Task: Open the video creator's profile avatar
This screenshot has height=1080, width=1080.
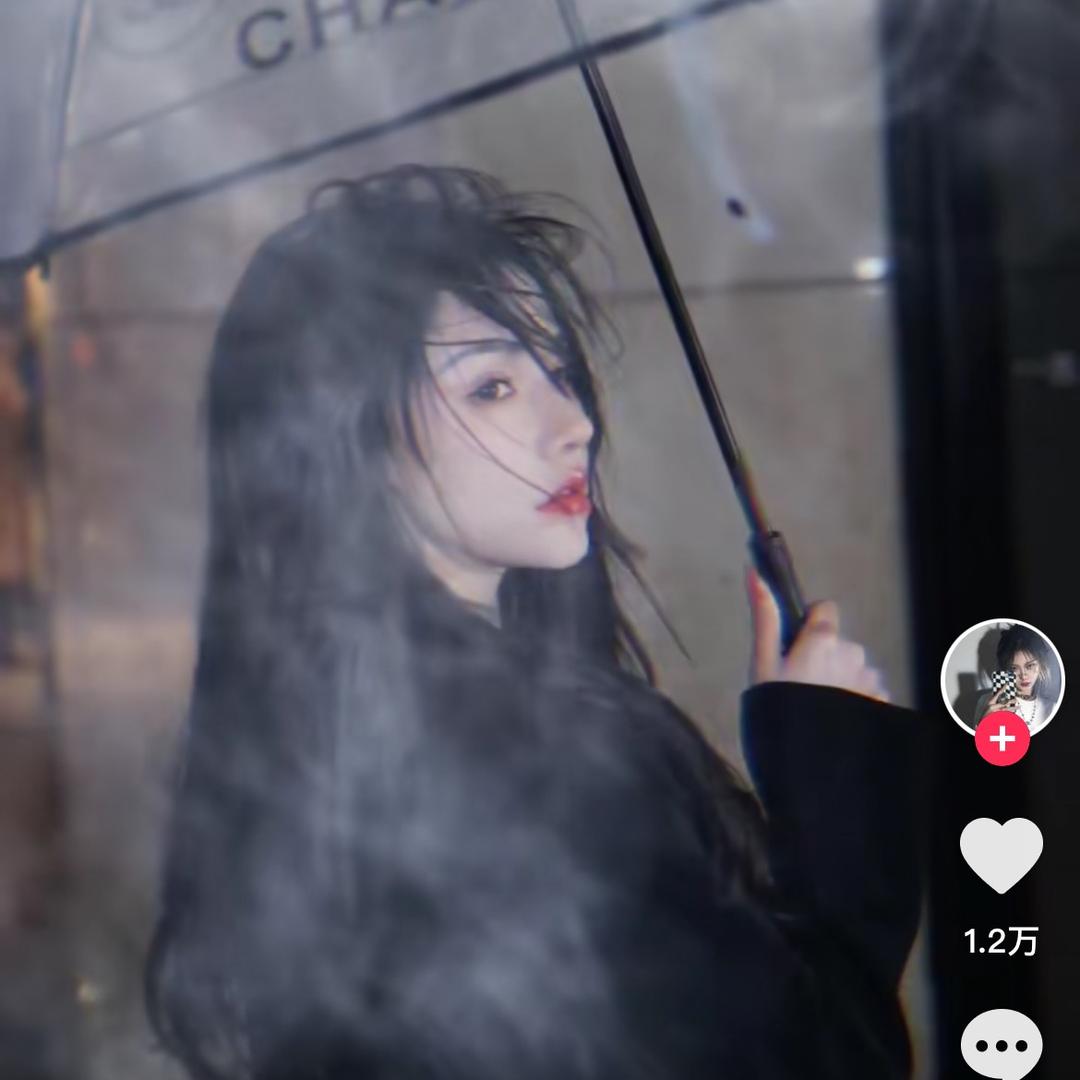Action: pyautogui.click(x=1002, y=679)
